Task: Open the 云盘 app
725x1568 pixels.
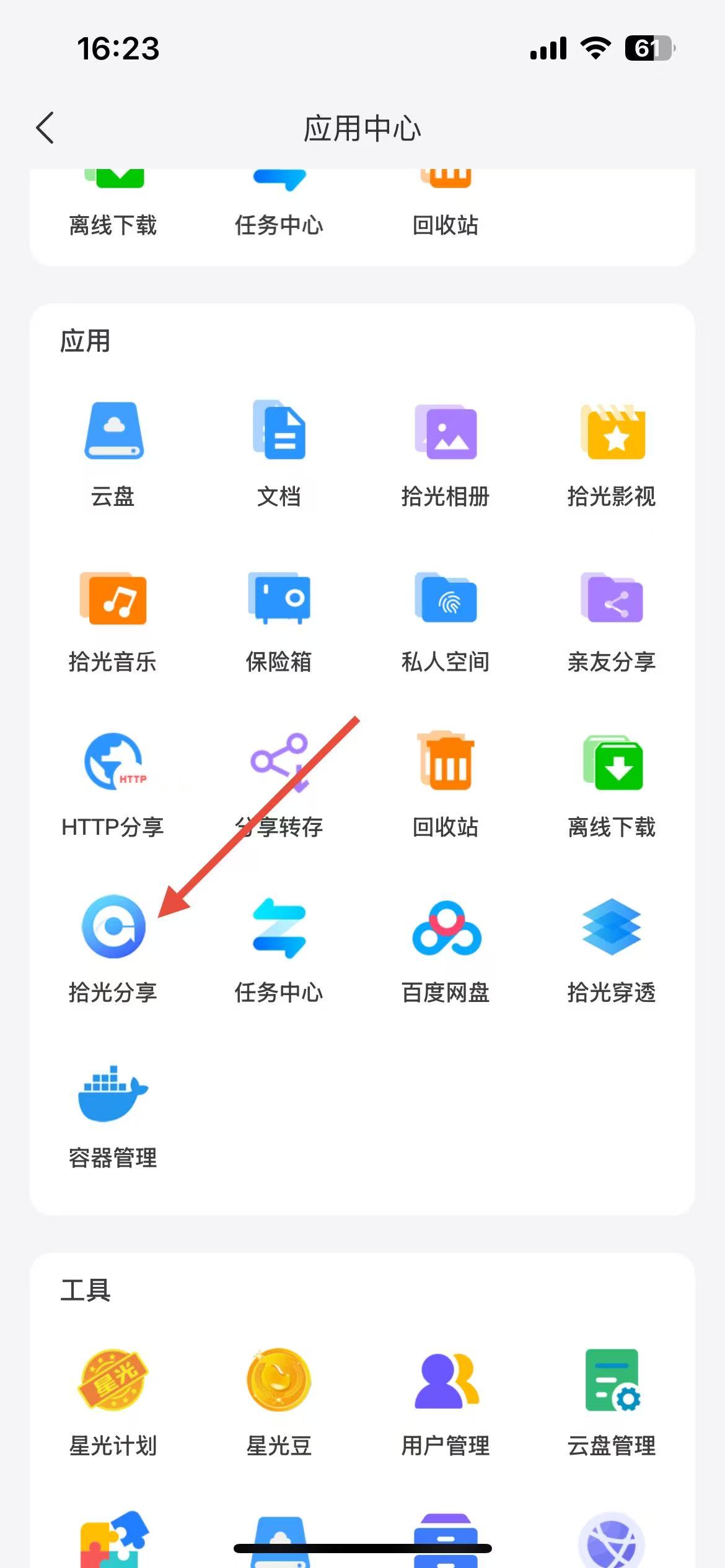Action: (113, 432)
